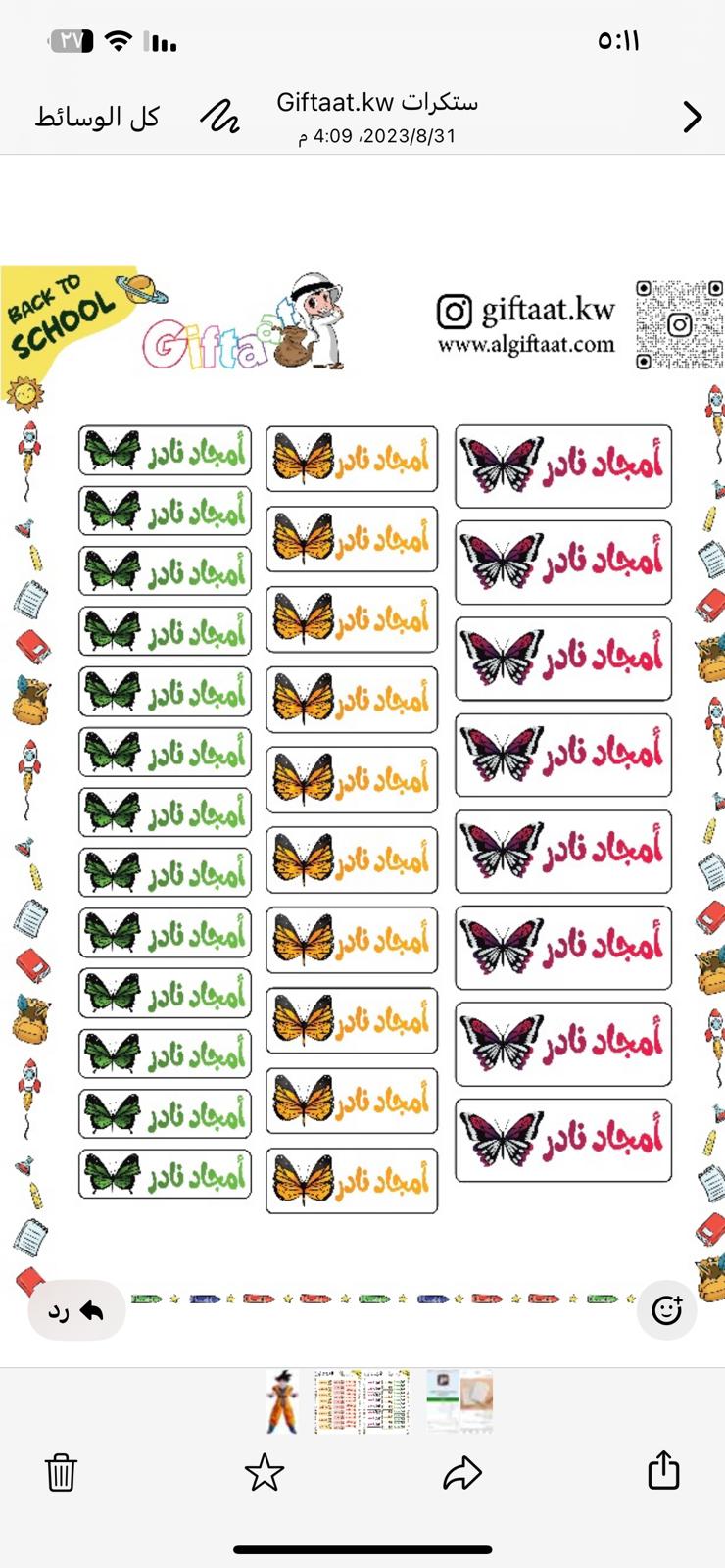Add an emoji reaction to the image
725x1568 pixels.
click(666, 1309)
